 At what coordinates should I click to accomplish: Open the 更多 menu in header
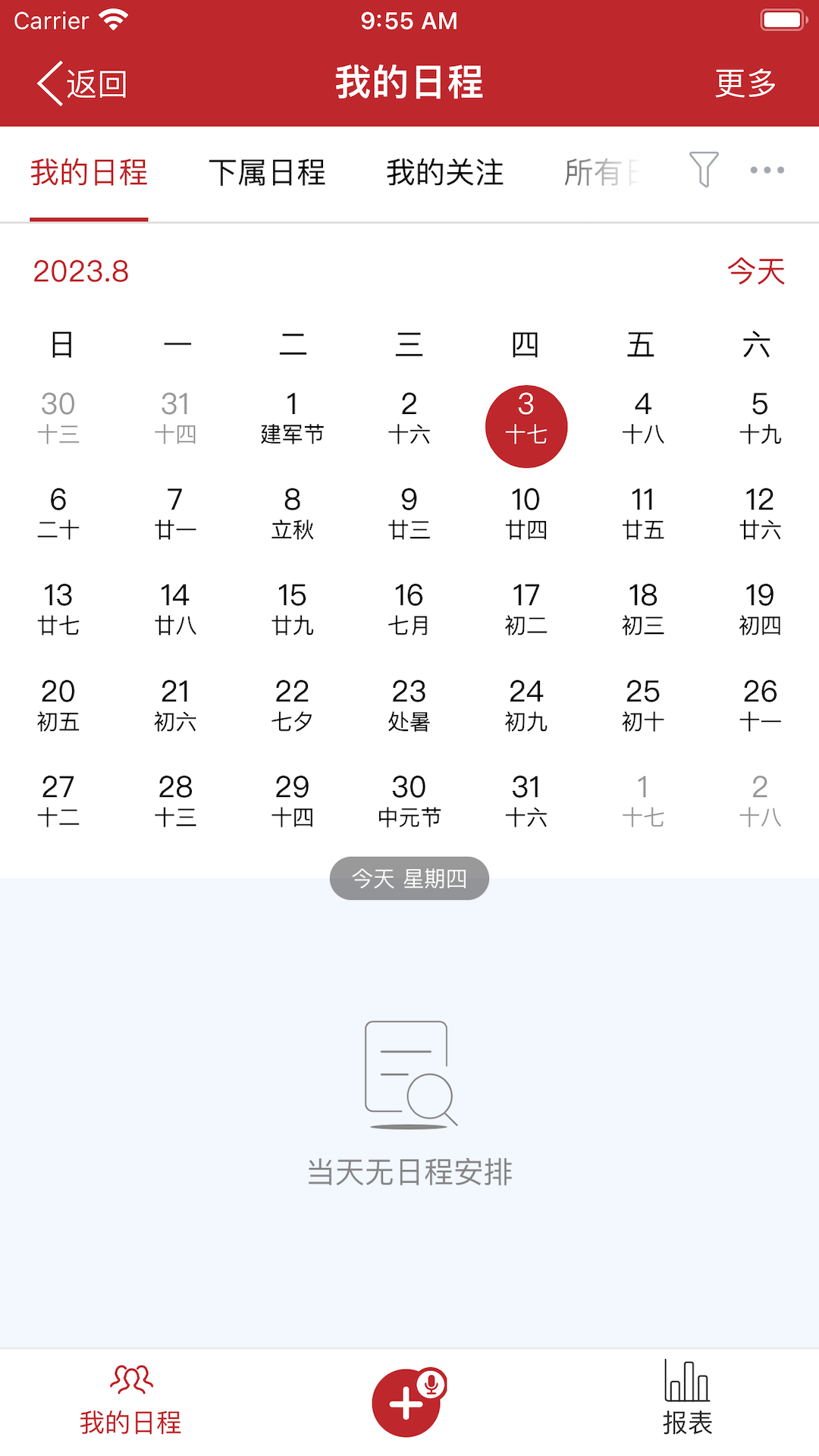(745, 83)
